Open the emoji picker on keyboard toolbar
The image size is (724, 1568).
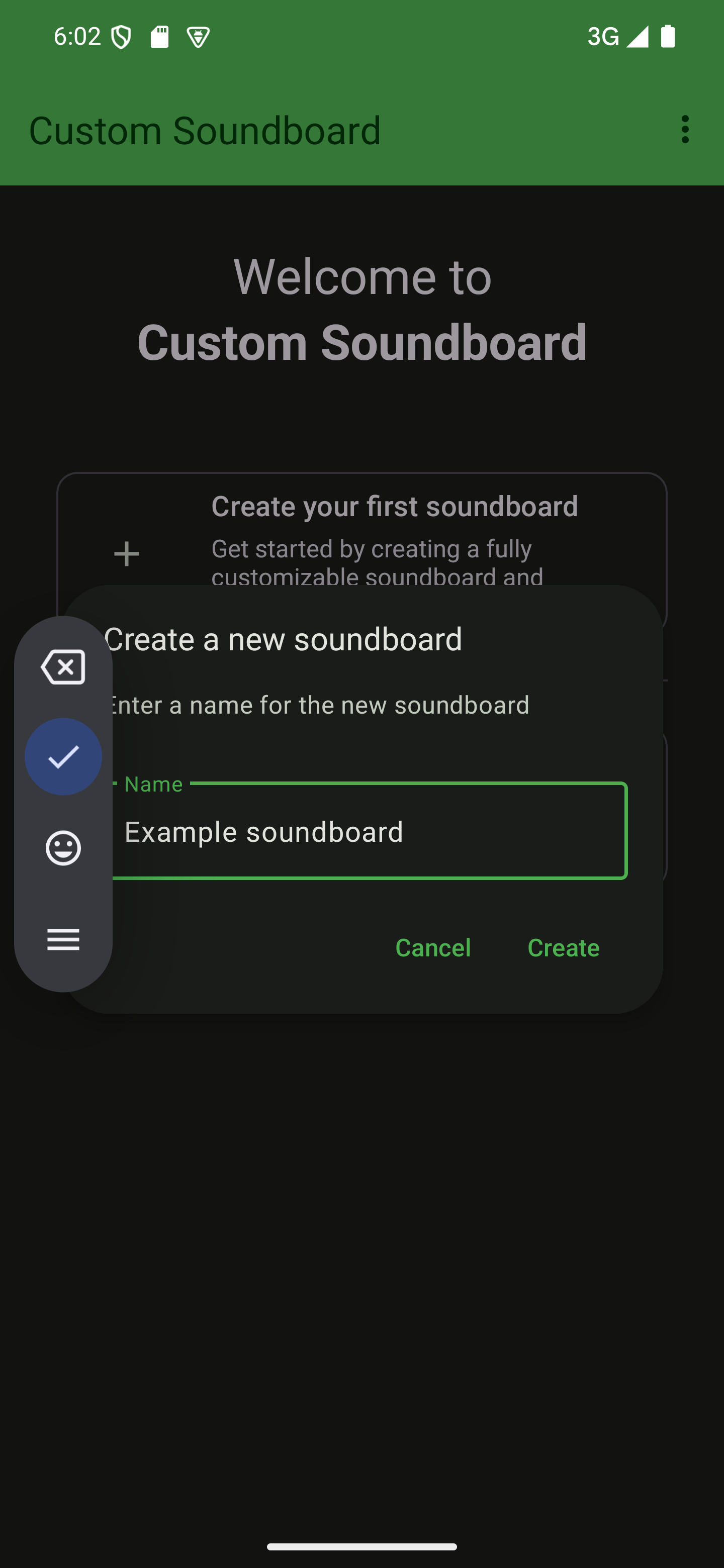[63, 848]
